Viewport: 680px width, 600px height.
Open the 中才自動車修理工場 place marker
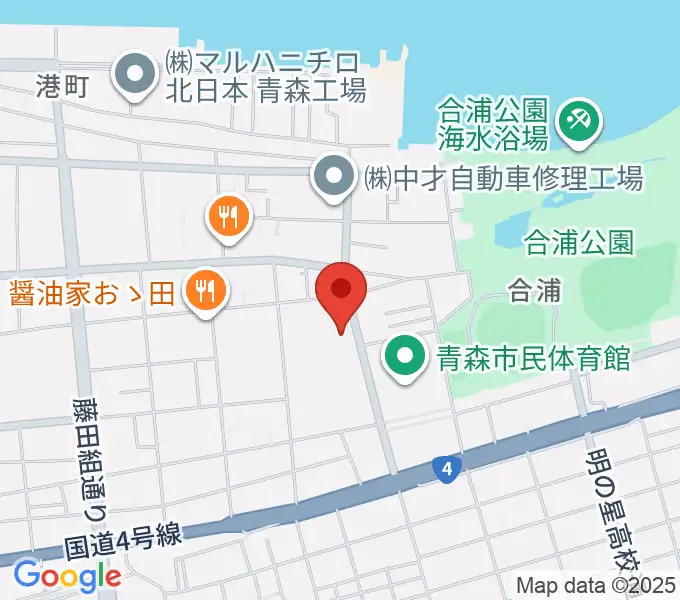[x=333, y=178]
